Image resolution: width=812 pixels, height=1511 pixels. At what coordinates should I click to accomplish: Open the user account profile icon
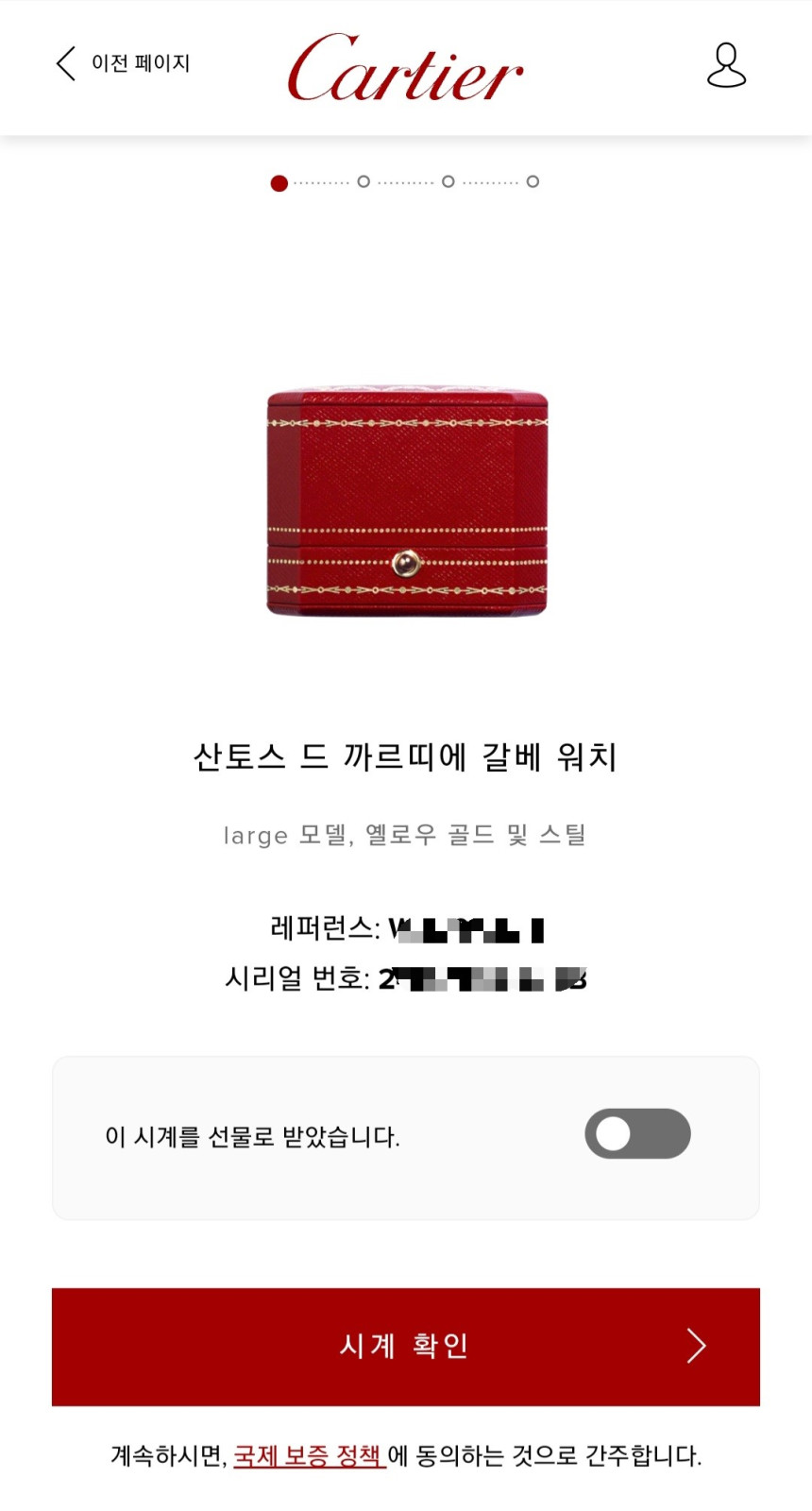pos(726,65)
